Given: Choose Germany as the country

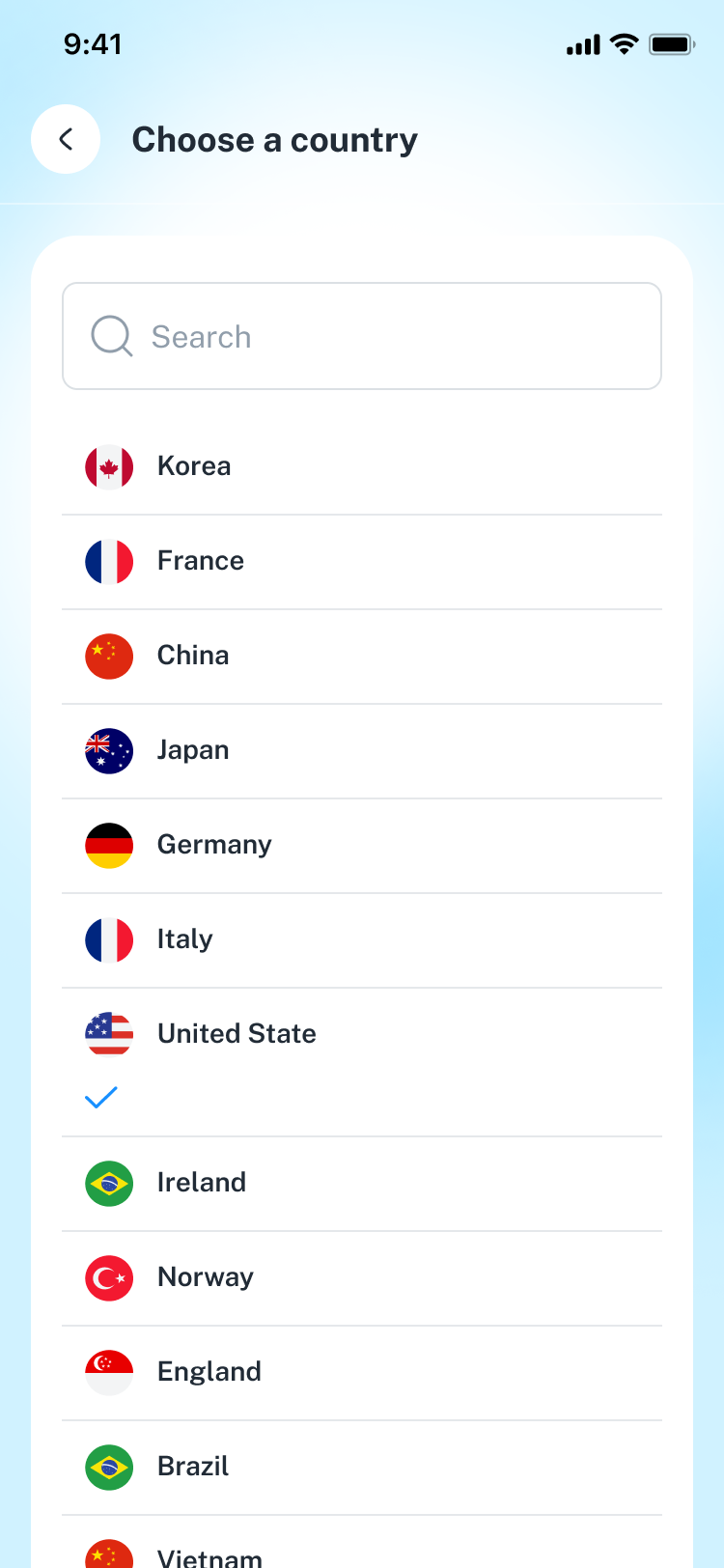Looking at the screenshot, I should point(362,845).
